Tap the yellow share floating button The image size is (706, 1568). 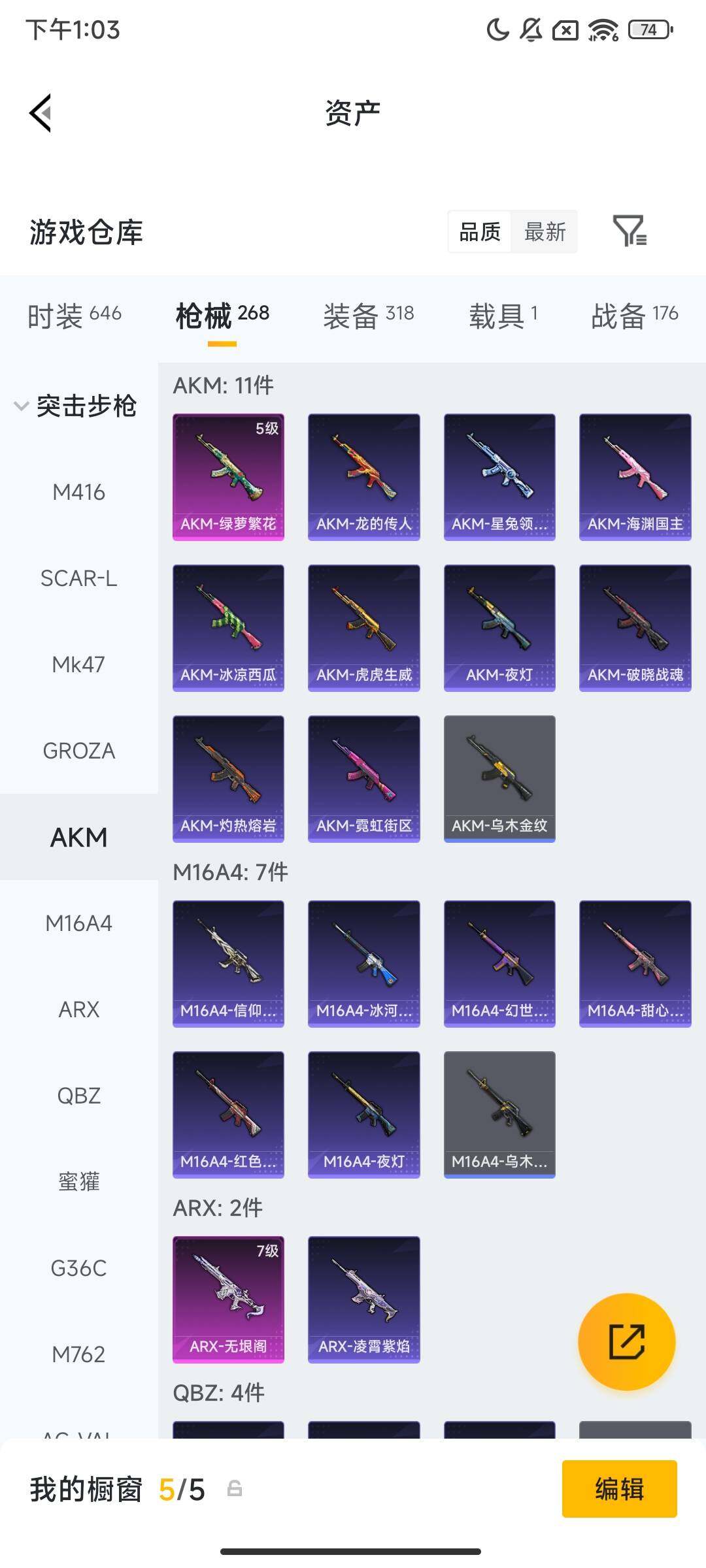tap(627, 1341)
